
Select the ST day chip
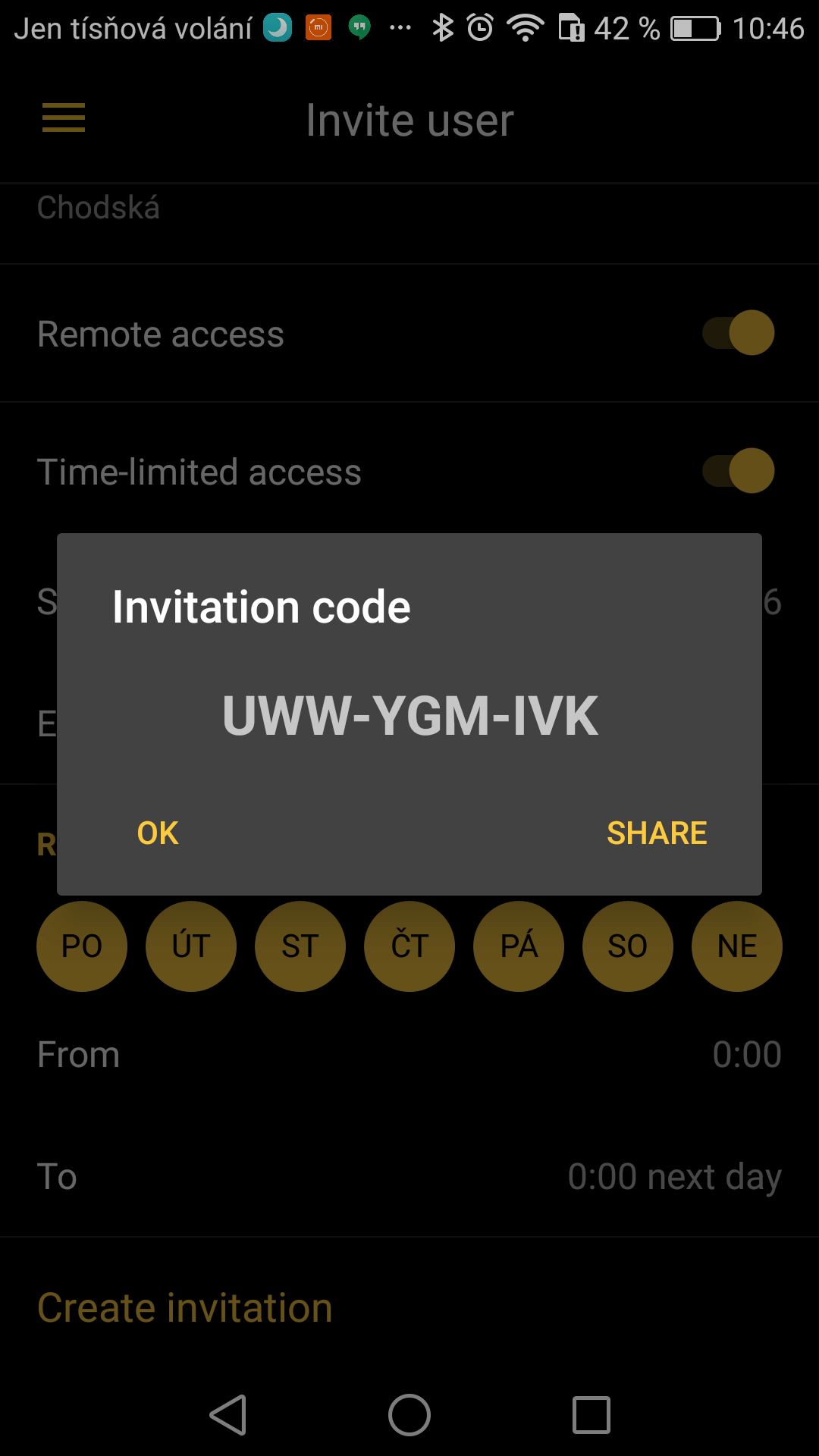click(x=300, y=946)
